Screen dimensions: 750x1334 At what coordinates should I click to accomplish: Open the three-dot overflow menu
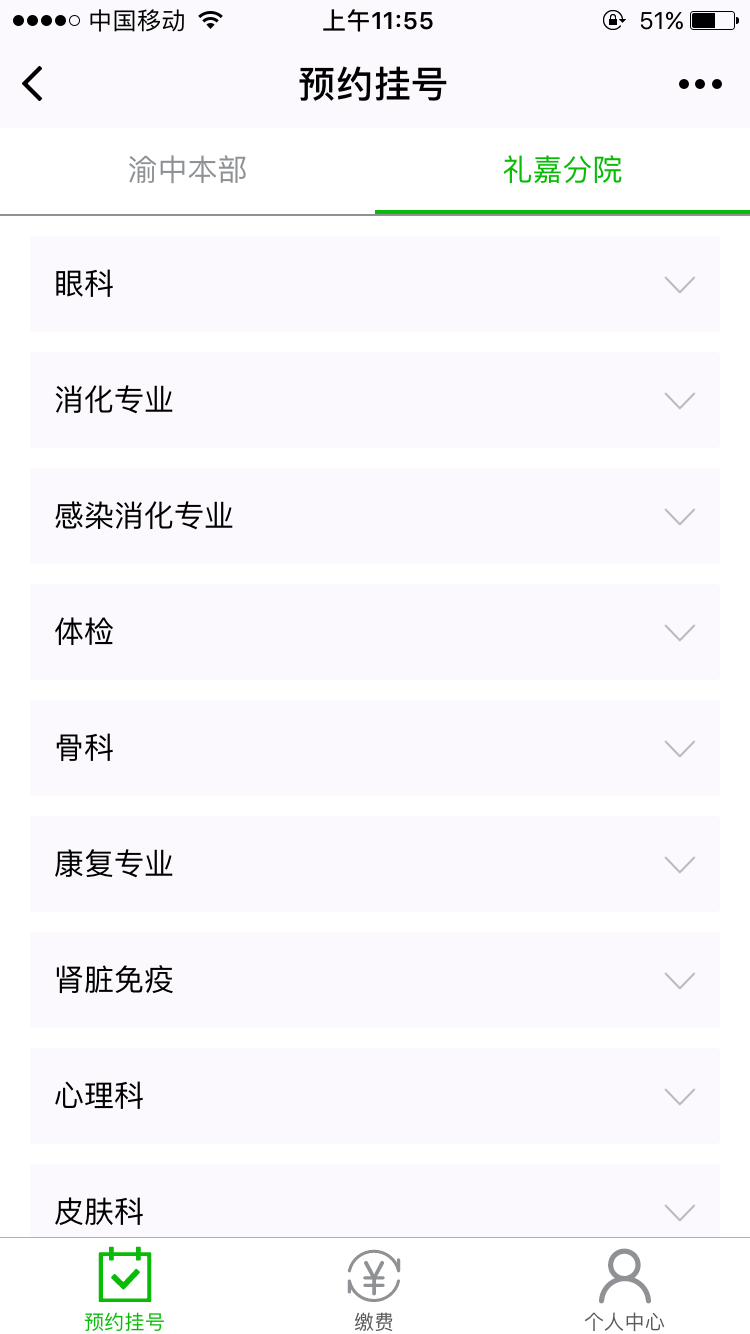click(x=700, y=84)
